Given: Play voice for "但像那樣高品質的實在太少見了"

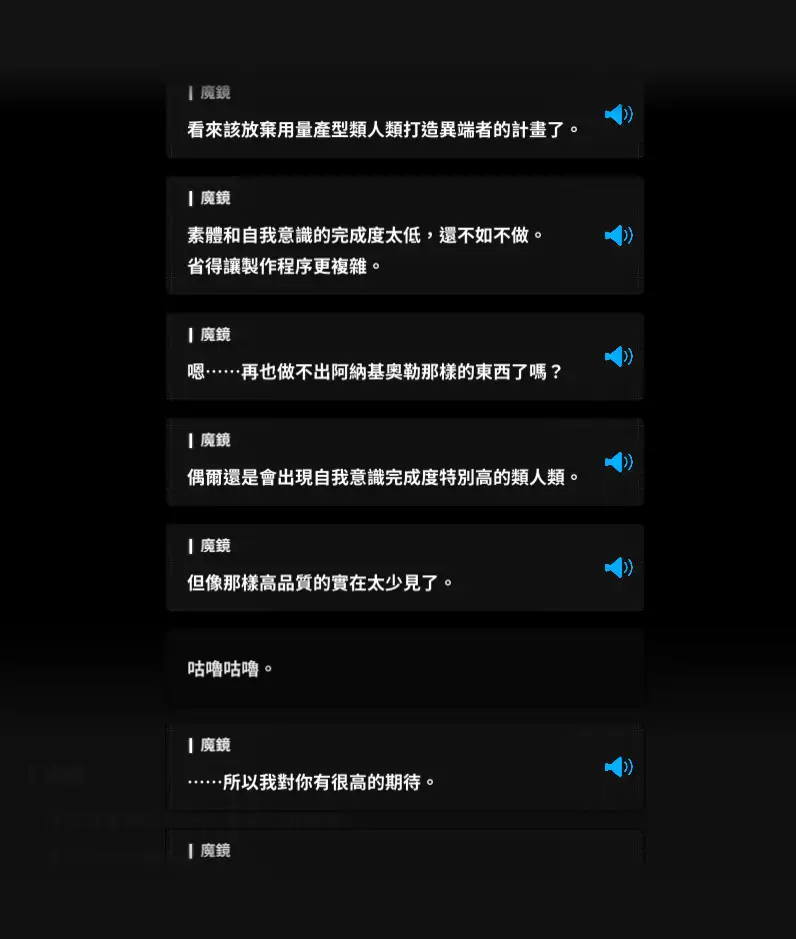Looking at the screenshot, I should click(618, 568).
